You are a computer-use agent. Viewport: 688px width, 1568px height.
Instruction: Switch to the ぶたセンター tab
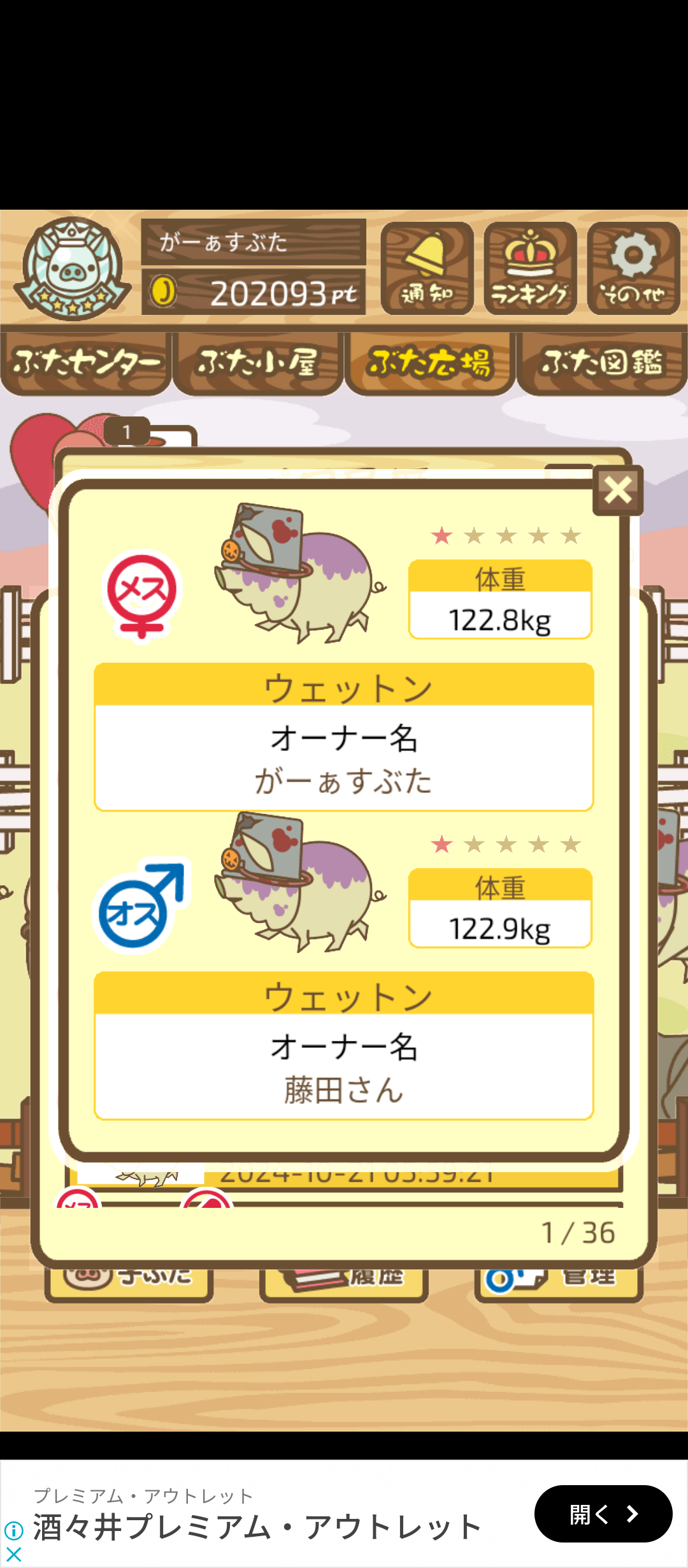pyautogui.click(x=86, y=362)
